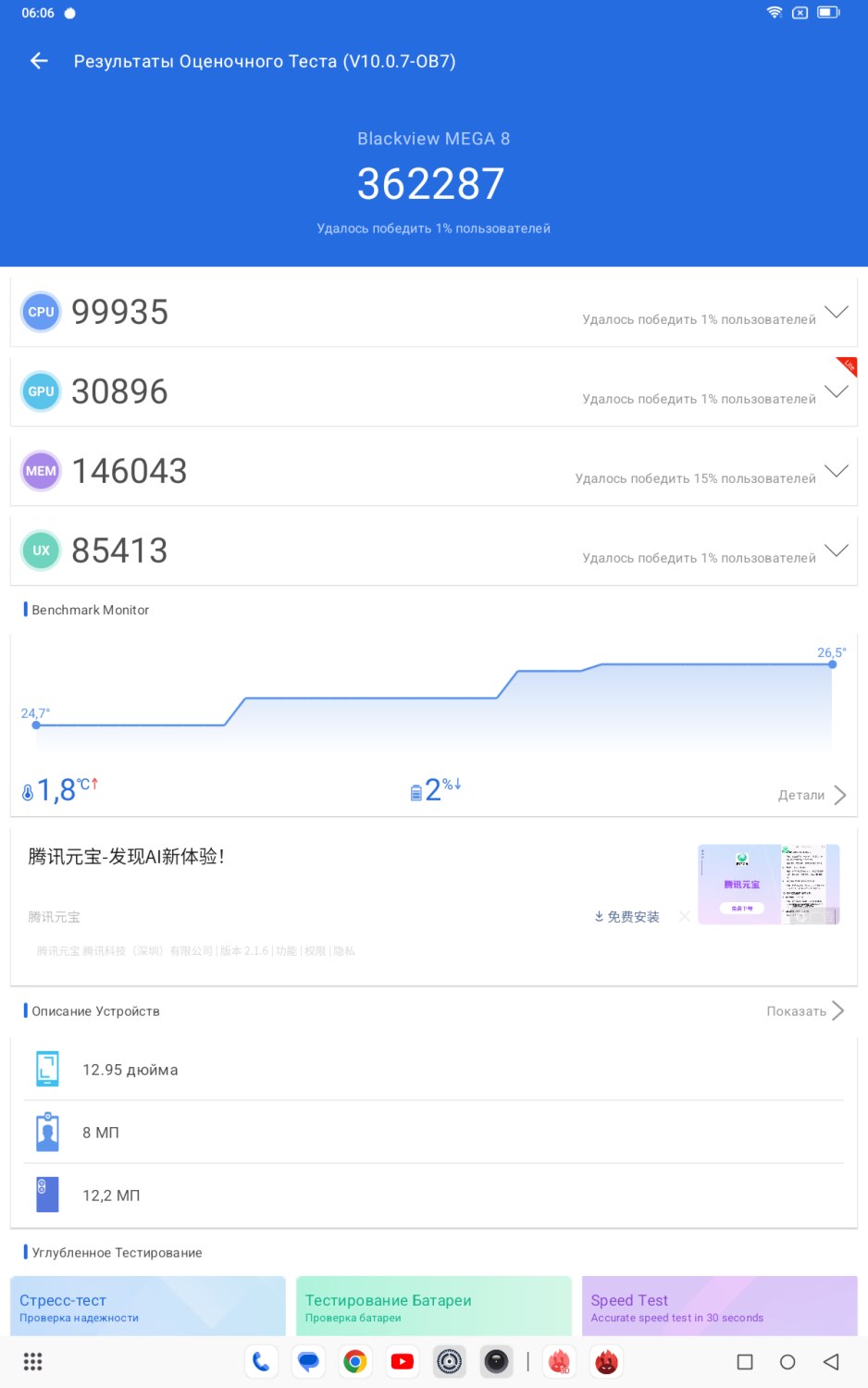Launch the Phone app from the taskbar
This screenshot has height=1388, width=868.
pyautogui.click(x=262, y=1361)
